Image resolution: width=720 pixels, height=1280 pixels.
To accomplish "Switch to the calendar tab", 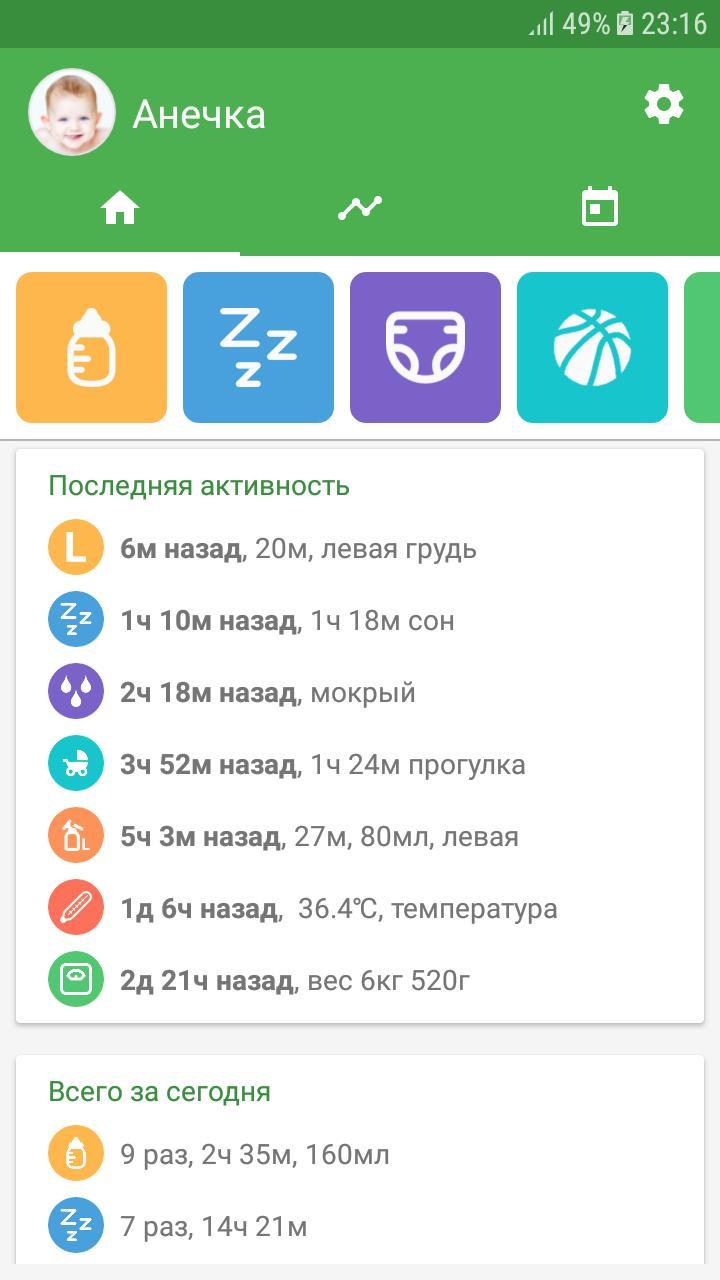I will click(600, 208).
